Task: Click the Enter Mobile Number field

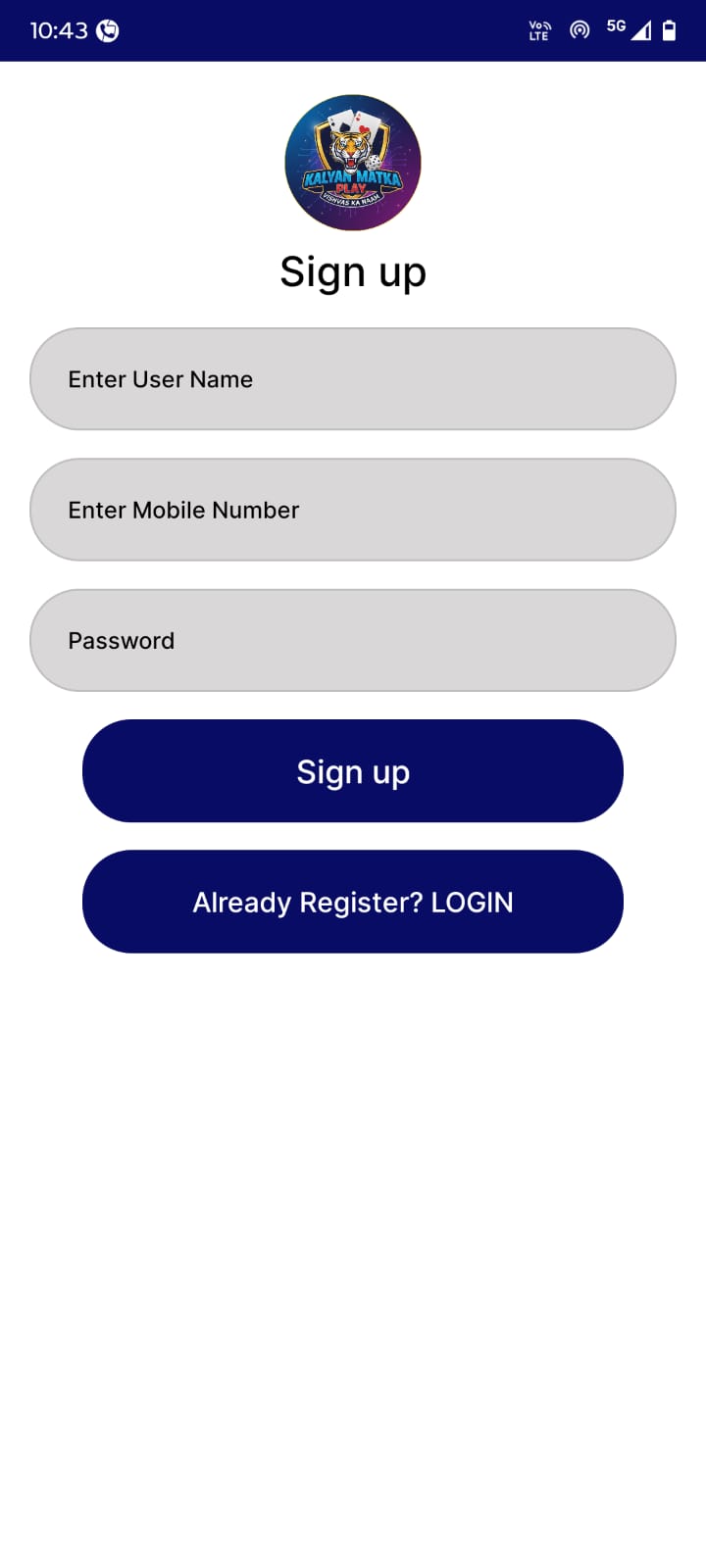Action: click(x=353, y=510)
